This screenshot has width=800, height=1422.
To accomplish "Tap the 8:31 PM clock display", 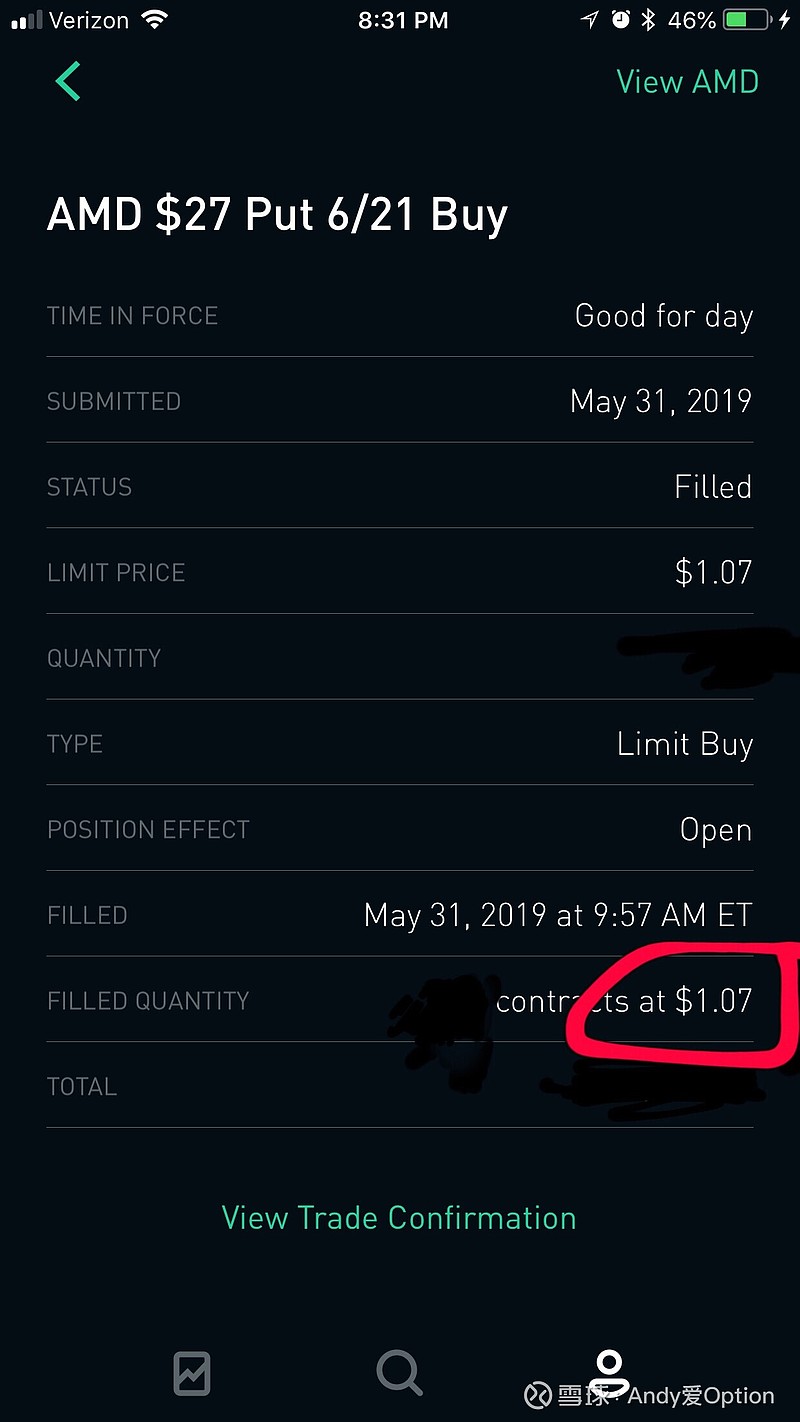I will pos(403,20).
